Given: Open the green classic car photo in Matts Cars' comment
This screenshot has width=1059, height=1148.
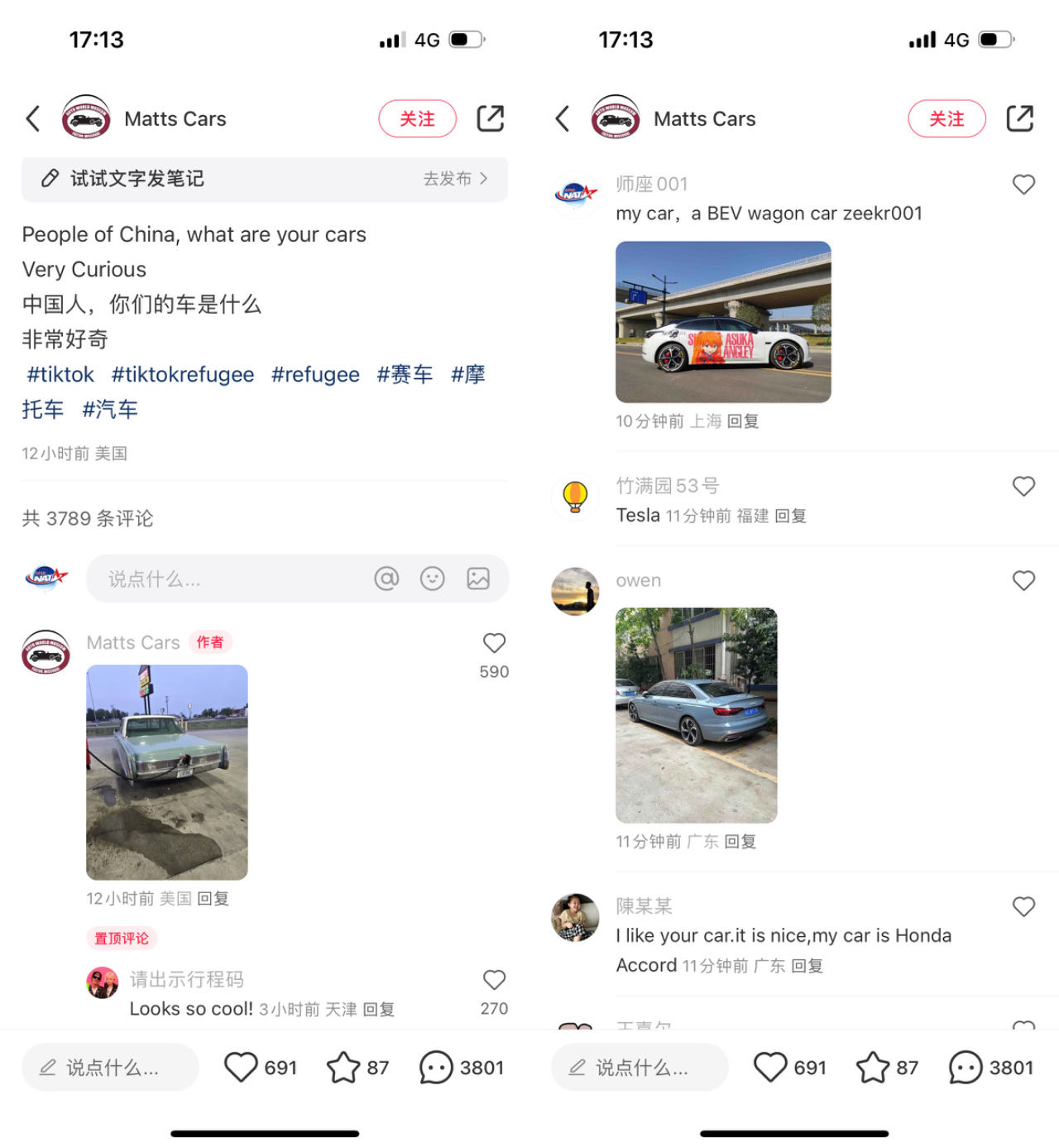Looking at the screenshot, I should coord(167,772).
